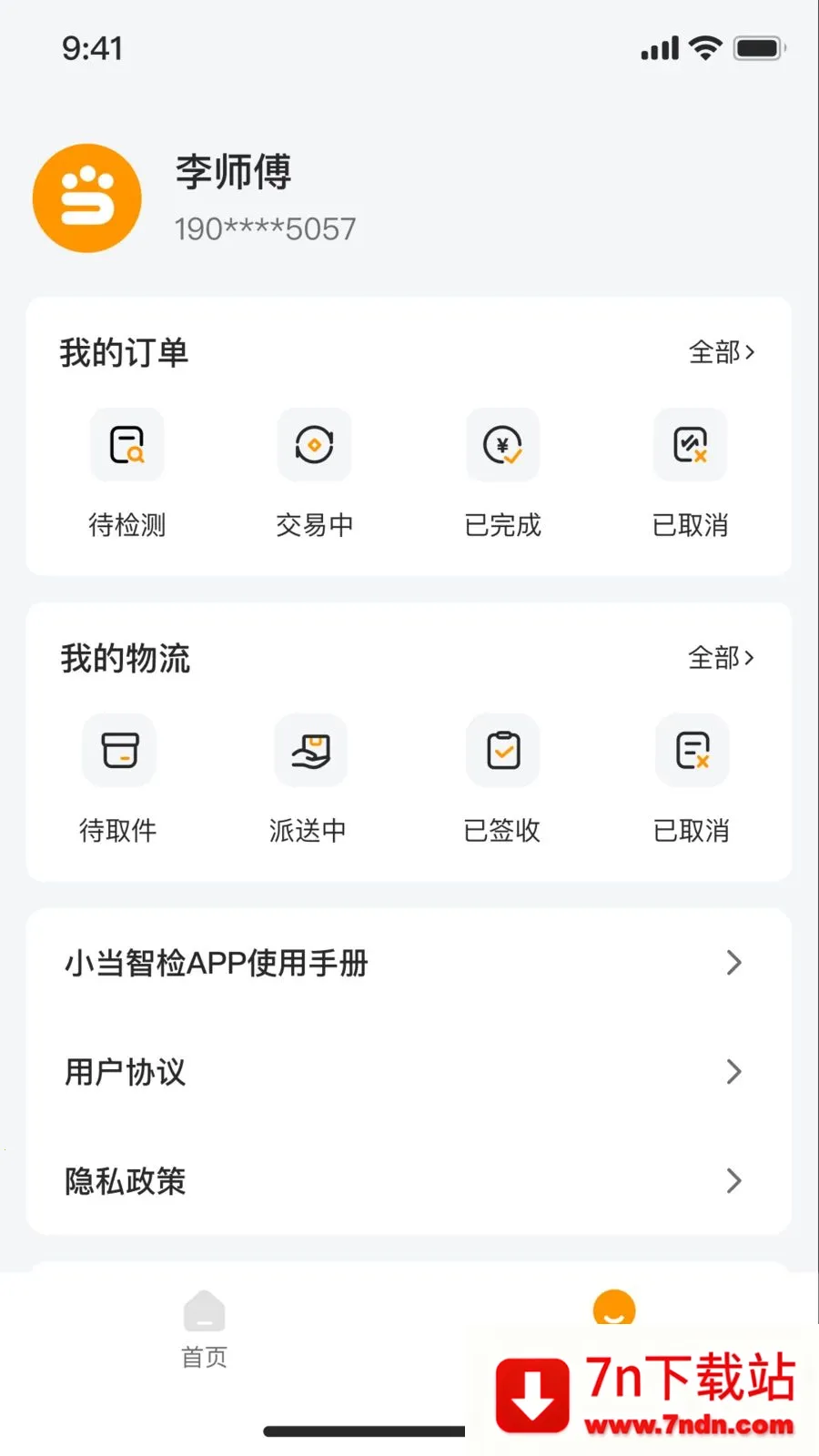Select the 已取消 cancelled orders icon

pyautogui.click(x=690, y=445)
